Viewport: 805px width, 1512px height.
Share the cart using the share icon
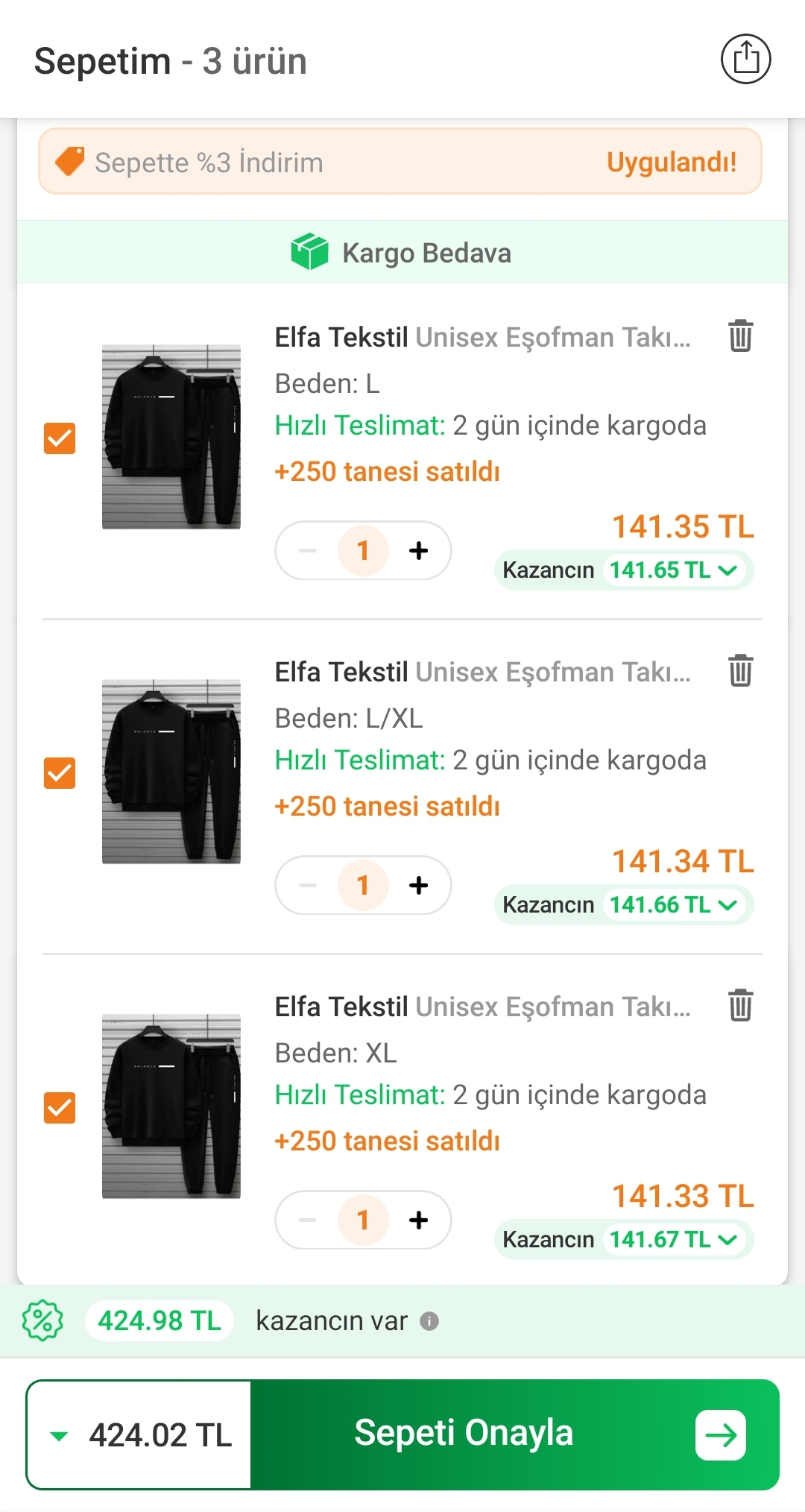point(745,59)
